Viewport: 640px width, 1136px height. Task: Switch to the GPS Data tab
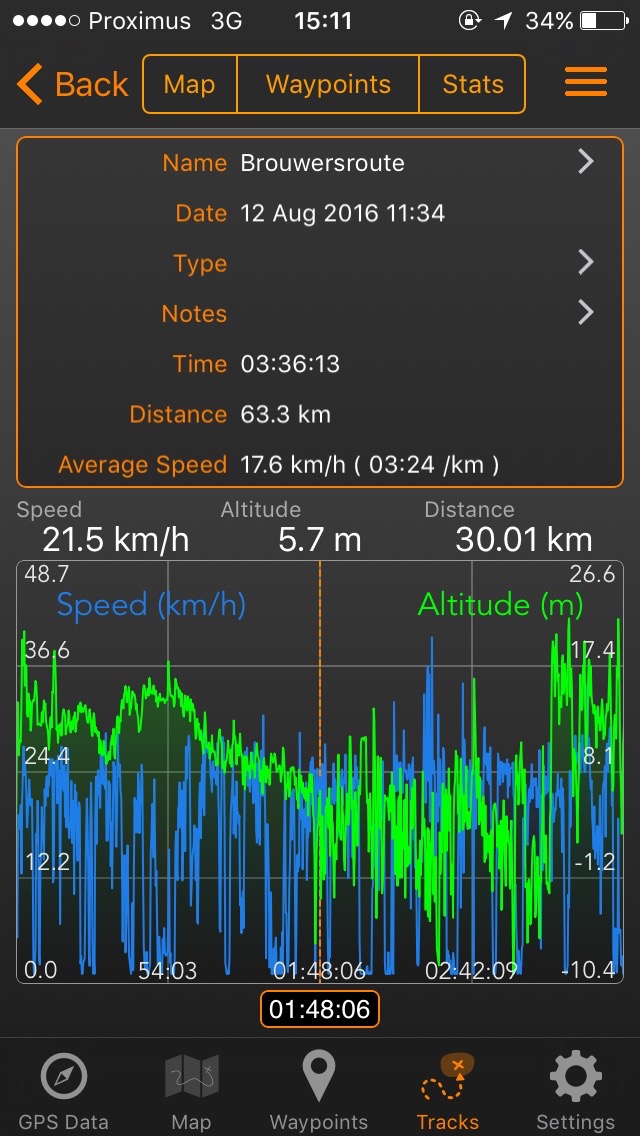[64, 1090]
